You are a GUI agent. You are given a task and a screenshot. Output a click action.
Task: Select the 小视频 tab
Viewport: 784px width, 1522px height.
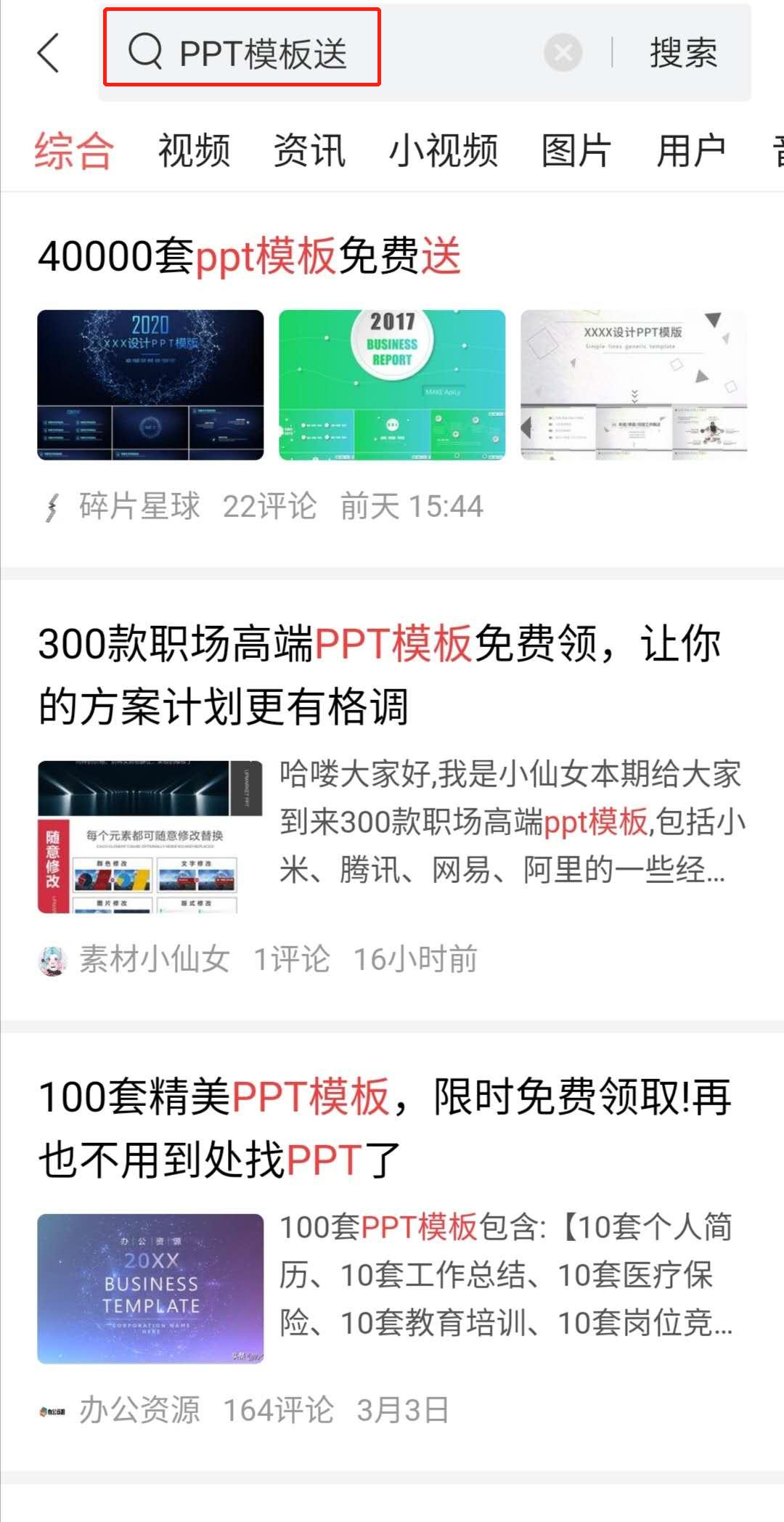click(x=444, y=150)
